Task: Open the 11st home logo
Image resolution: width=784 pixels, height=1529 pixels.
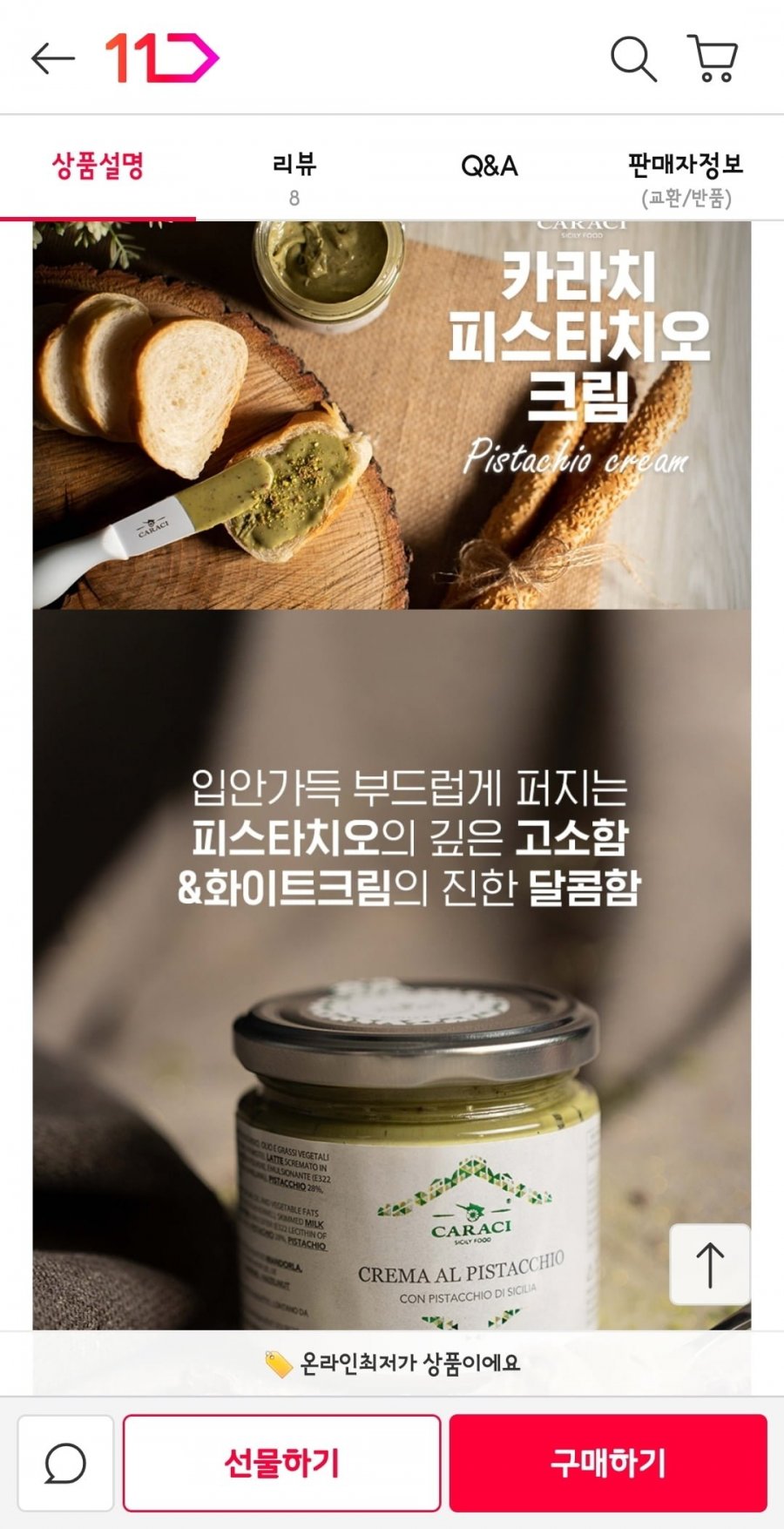Action: pyautogui.click(x=162, y=58)
